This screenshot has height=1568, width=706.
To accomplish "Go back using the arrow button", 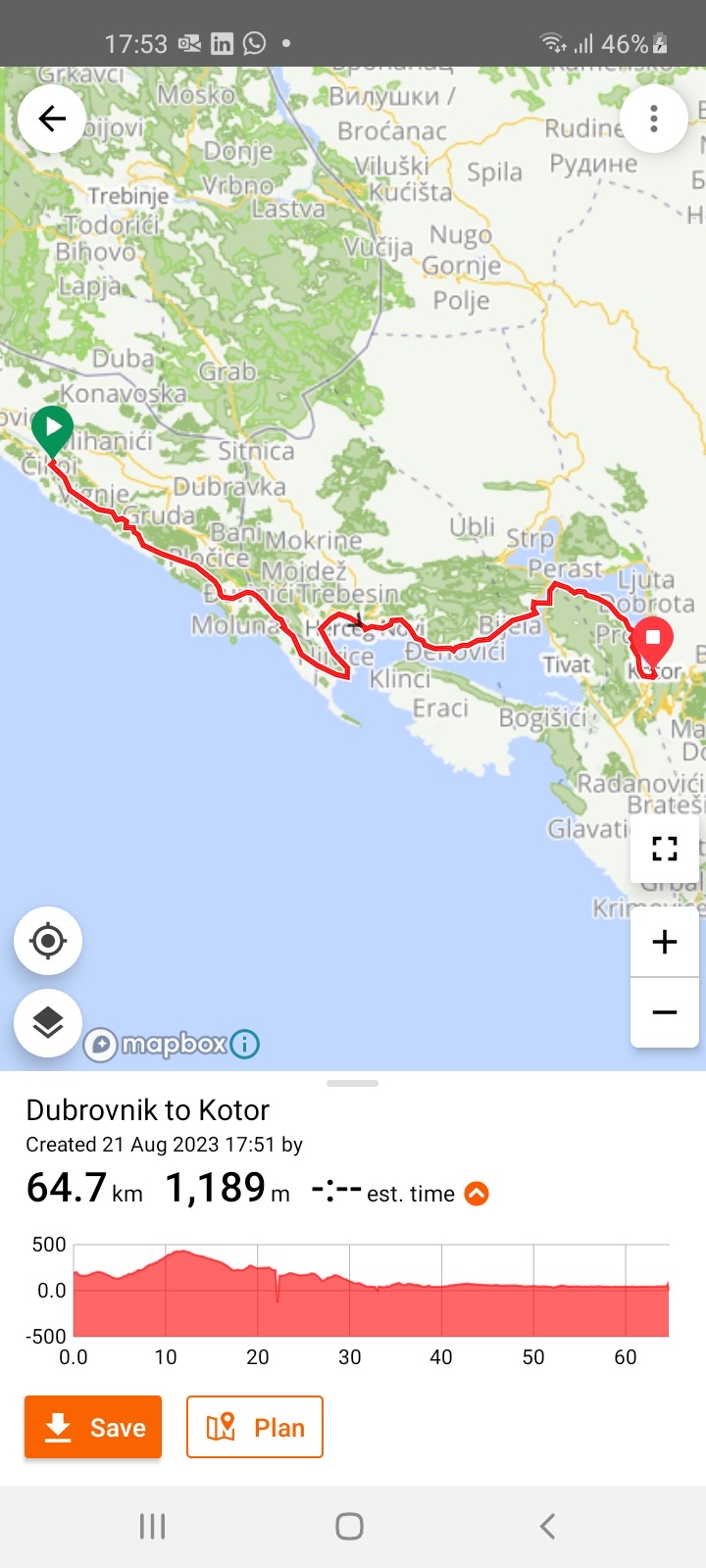I will pos(52,119).
